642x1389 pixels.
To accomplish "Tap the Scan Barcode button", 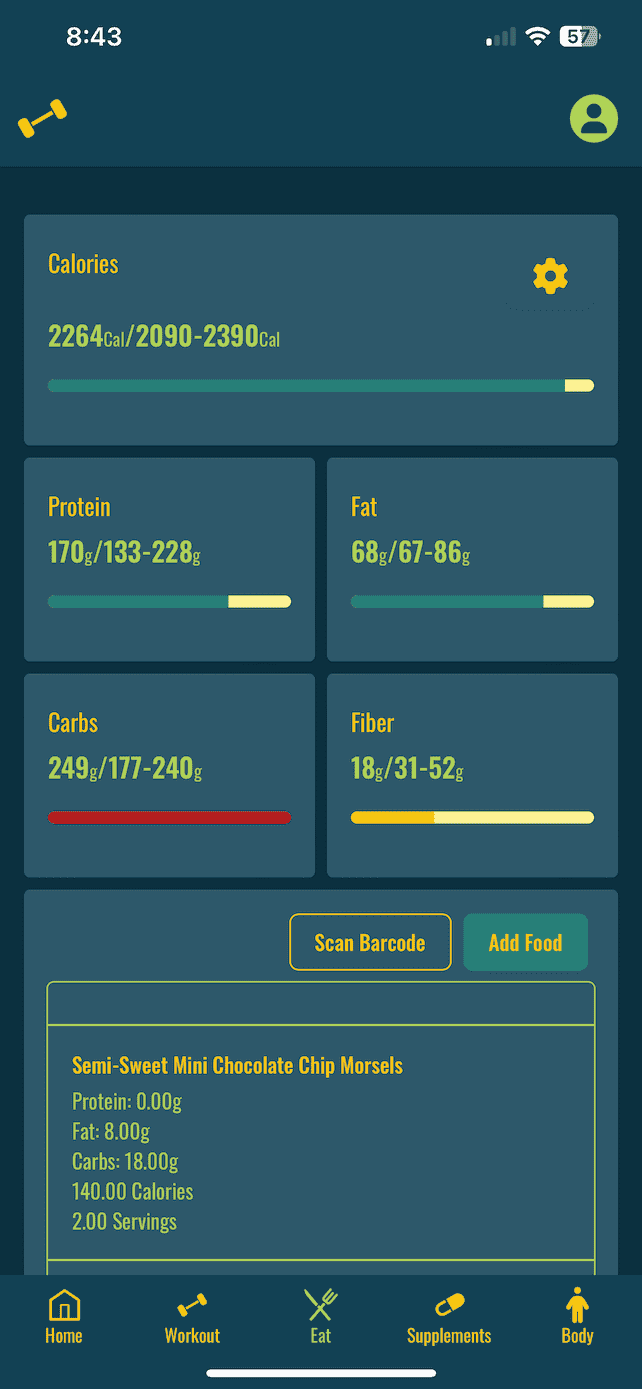I will (370, 942).
